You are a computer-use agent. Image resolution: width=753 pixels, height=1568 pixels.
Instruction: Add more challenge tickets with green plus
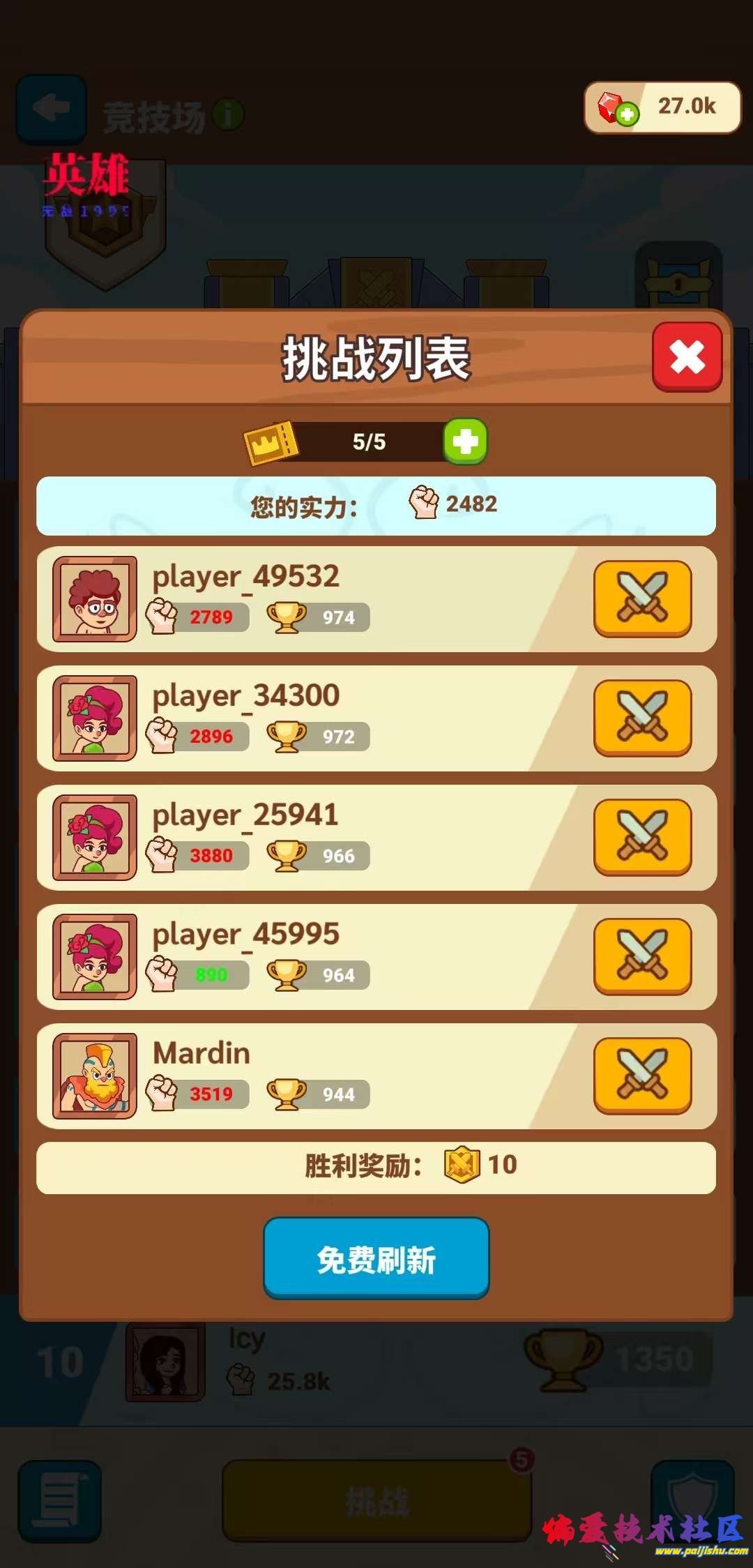click(x=465, y=441)
